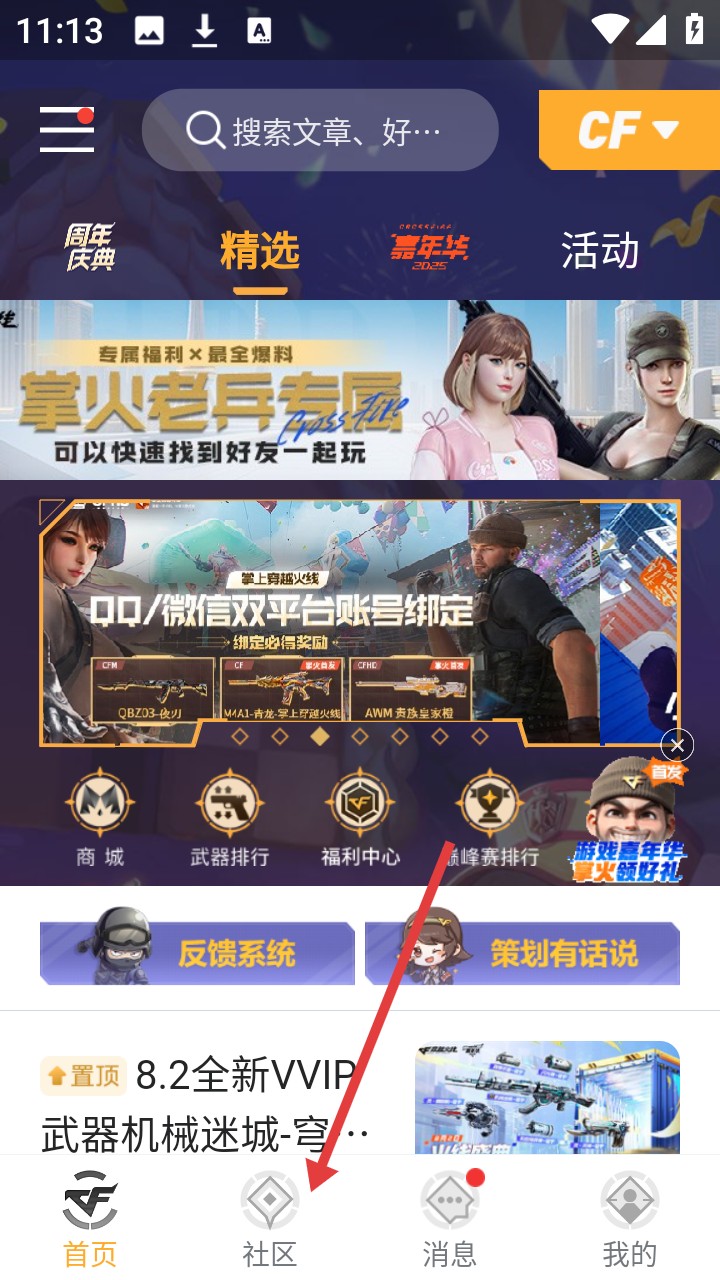Open 武器排行 weapon ranking
Screen dimensions: 720x1280
tap(230, 817)
